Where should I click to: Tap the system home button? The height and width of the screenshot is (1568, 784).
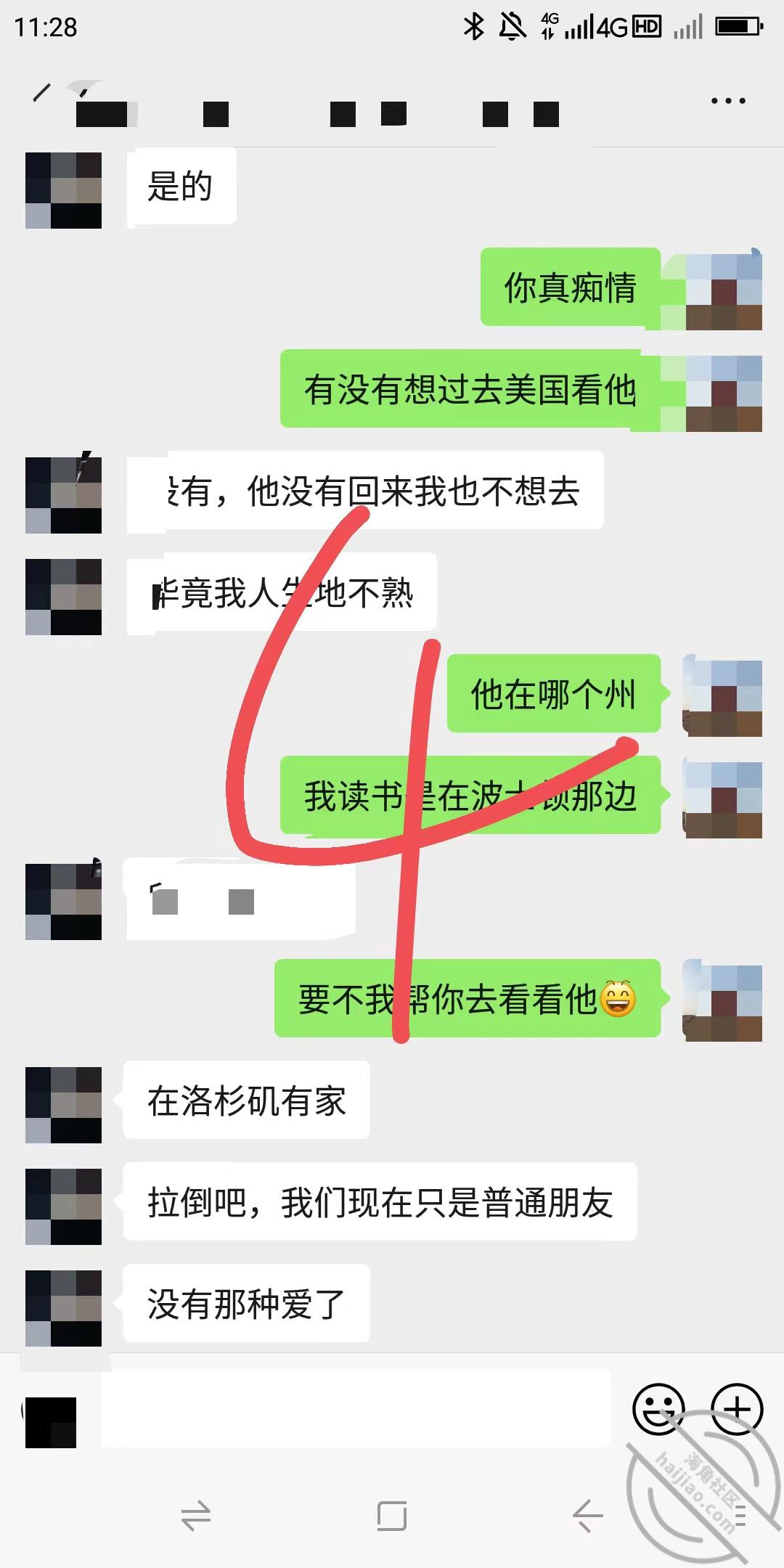(392, 1516)
